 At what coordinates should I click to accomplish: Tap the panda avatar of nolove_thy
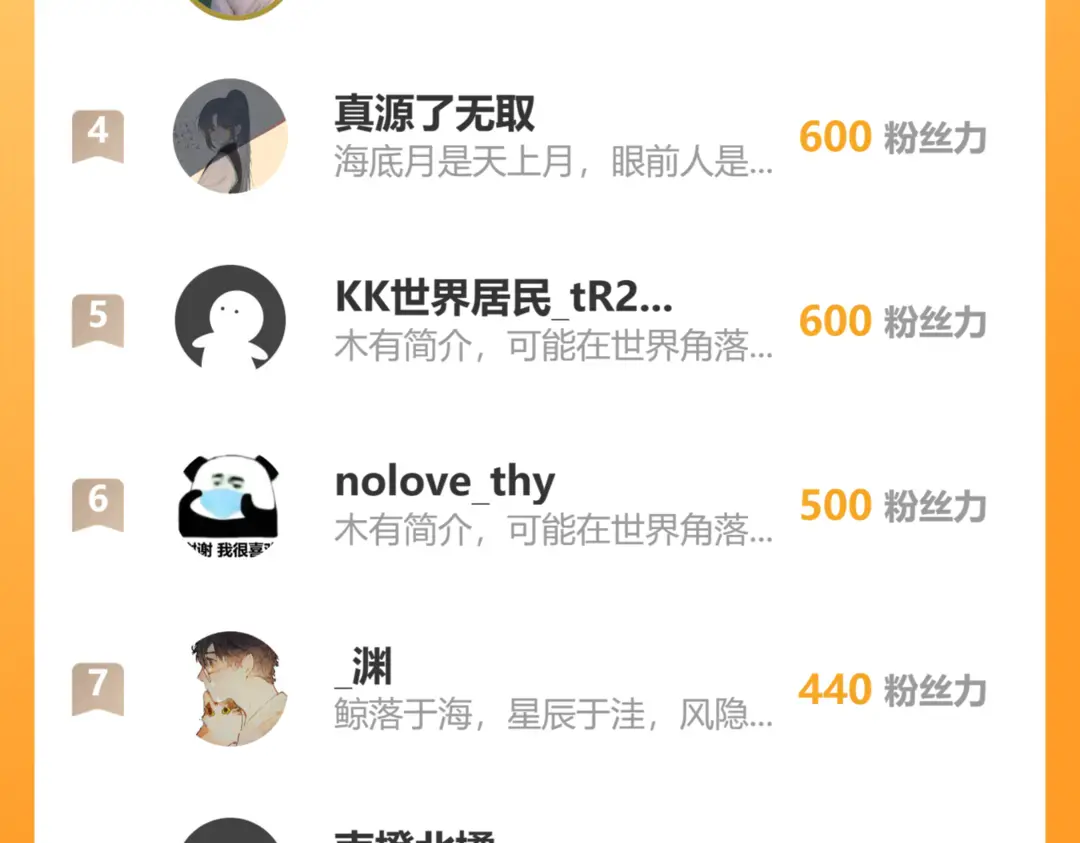coord(230,505)
